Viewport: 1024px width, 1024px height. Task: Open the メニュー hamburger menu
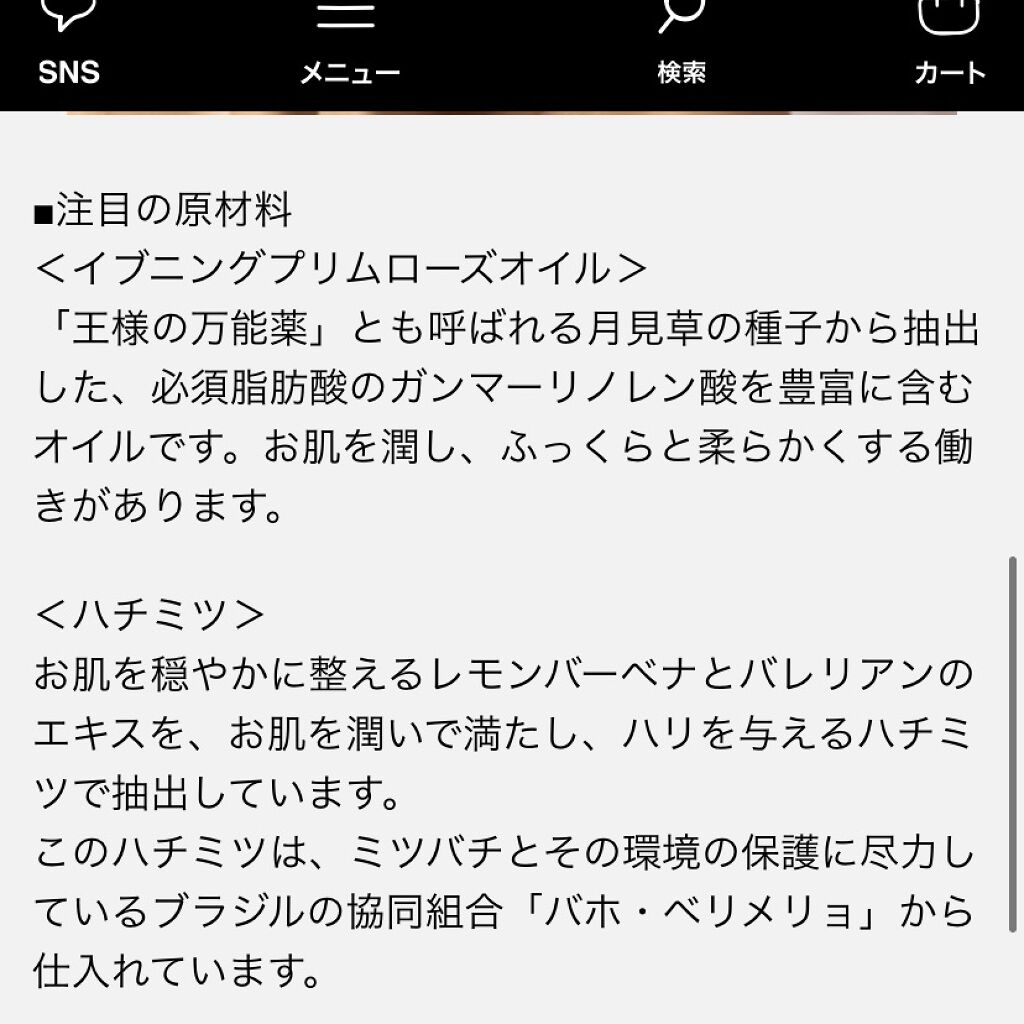[349, 45]
